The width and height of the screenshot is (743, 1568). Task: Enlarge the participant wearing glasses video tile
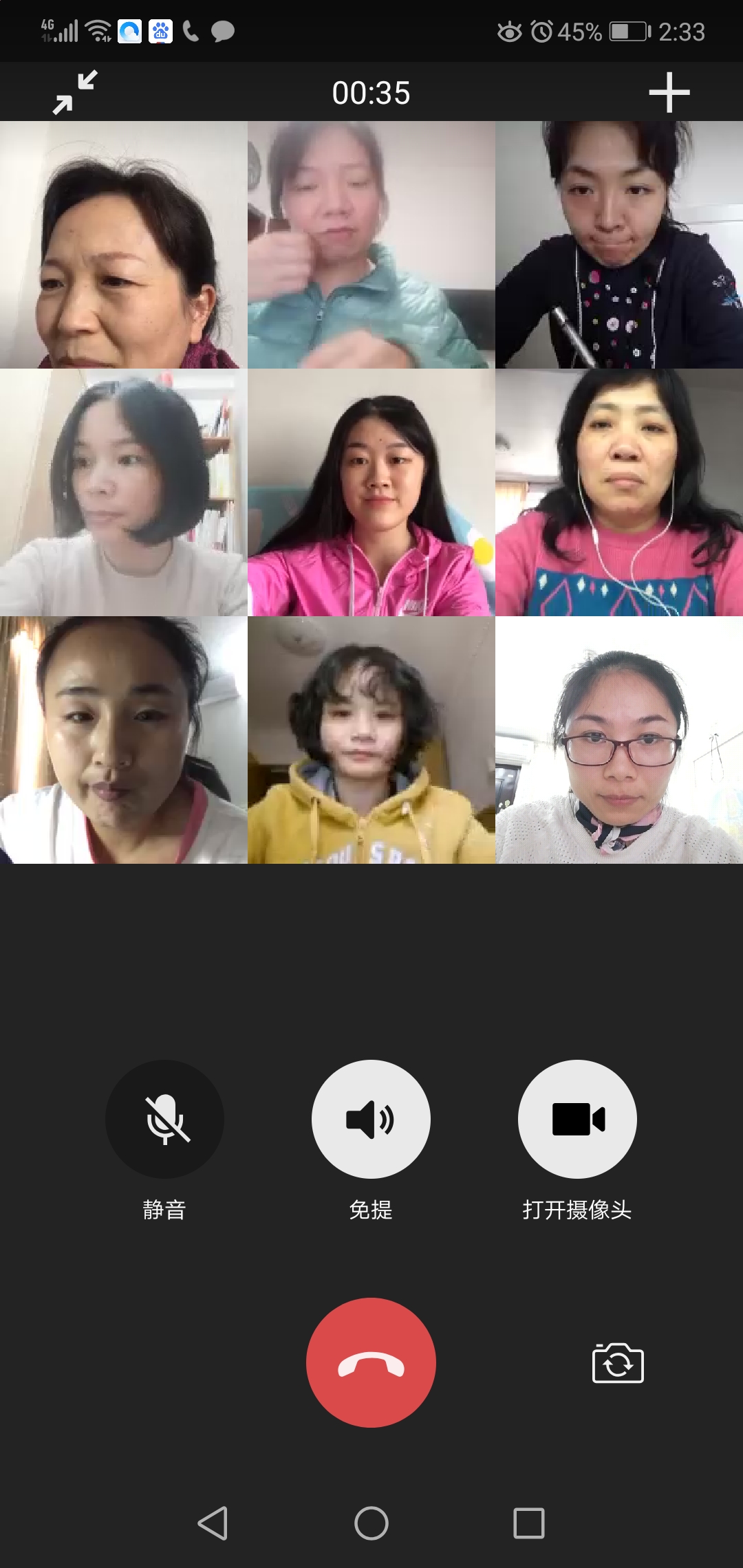tap(619, 740)
